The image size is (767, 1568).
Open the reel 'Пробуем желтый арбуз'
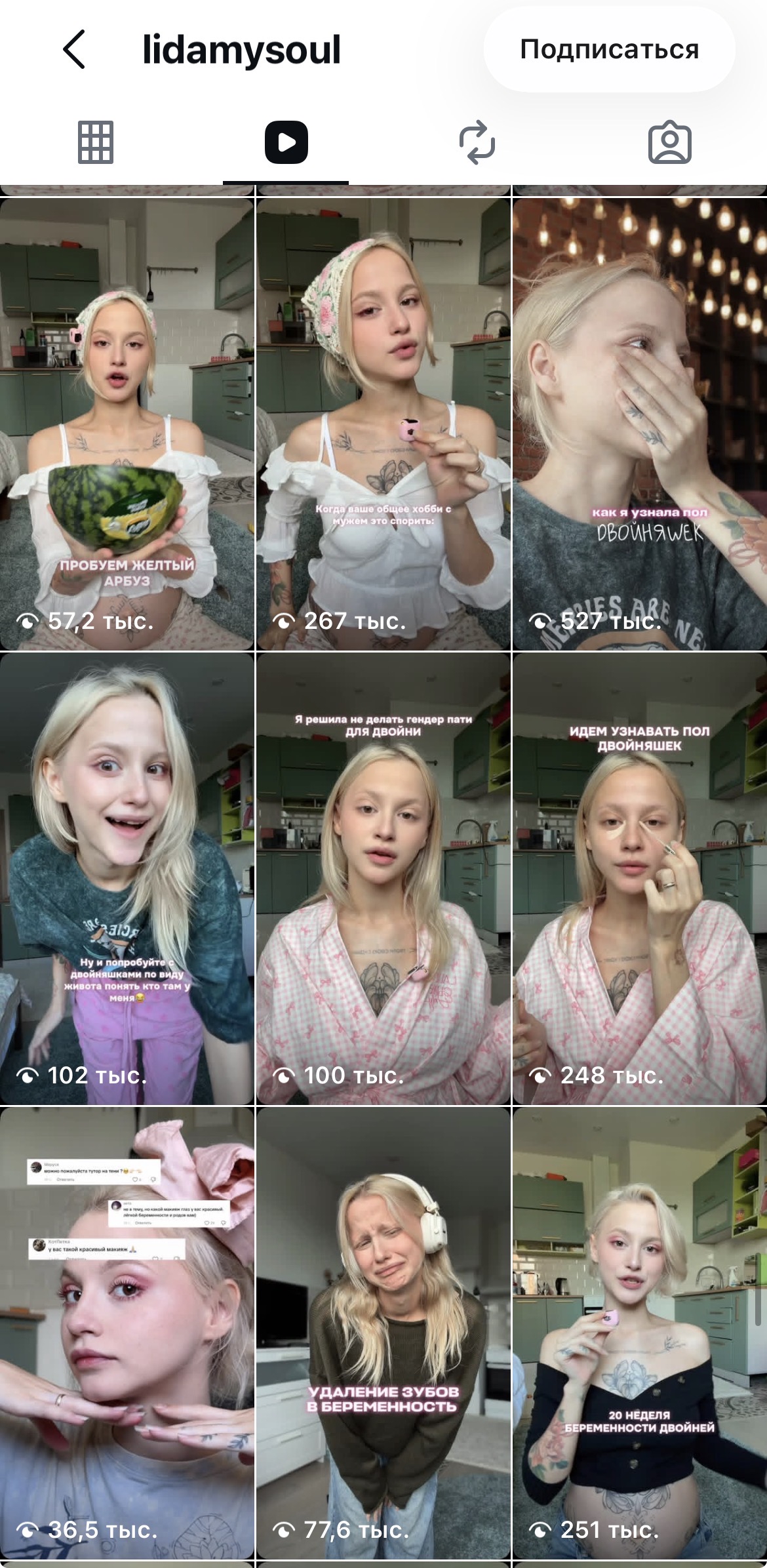click(x=127, y=424)
